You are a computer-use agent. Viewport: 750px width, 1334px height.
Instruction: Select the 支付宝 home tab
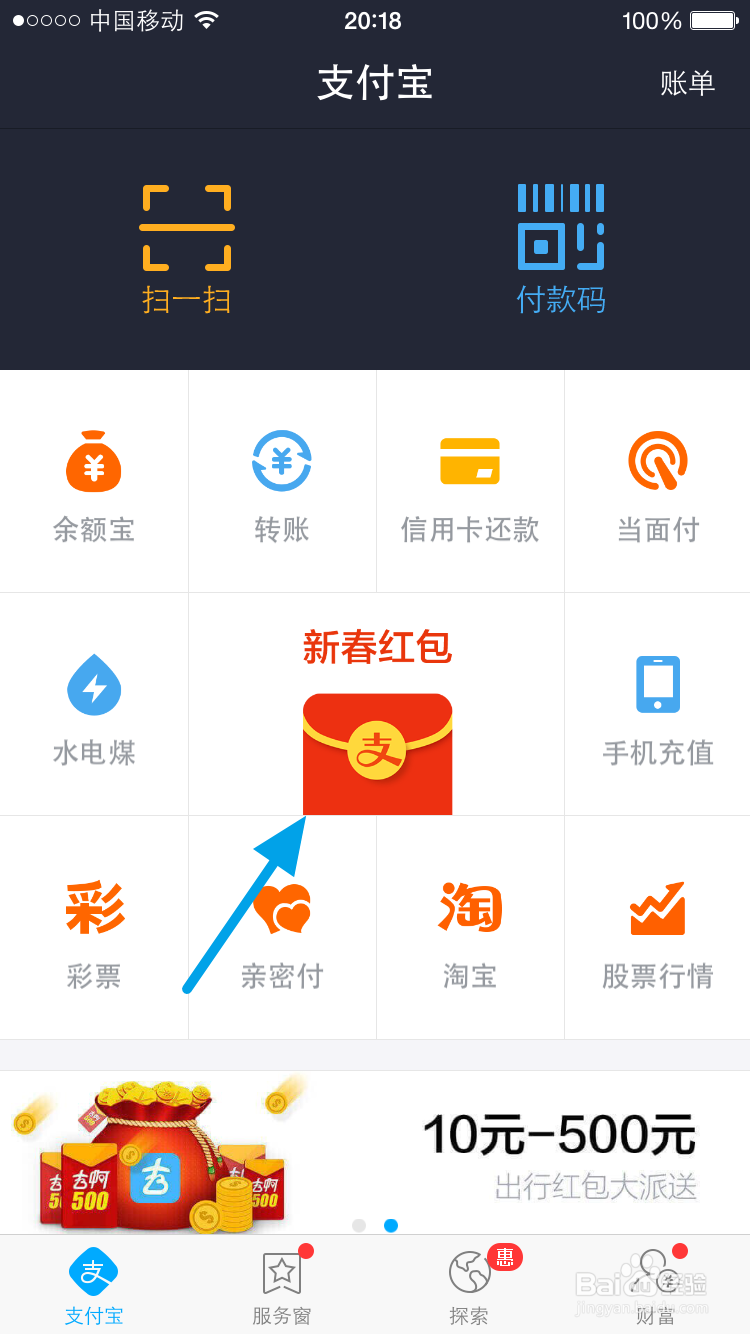pos(94,1285)
